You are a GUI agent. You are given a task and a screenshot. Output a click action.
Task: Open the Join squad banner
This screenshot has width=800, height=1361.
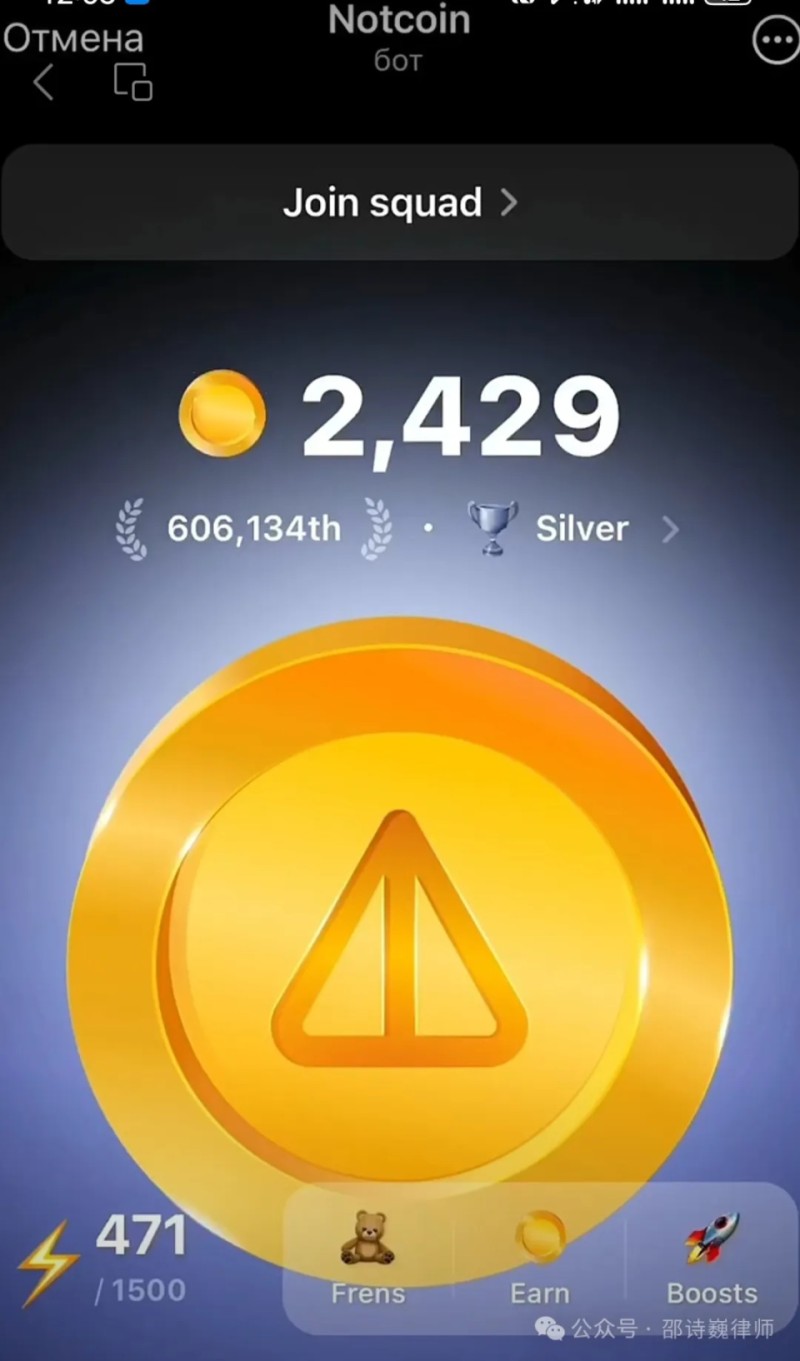pos(400,203)
